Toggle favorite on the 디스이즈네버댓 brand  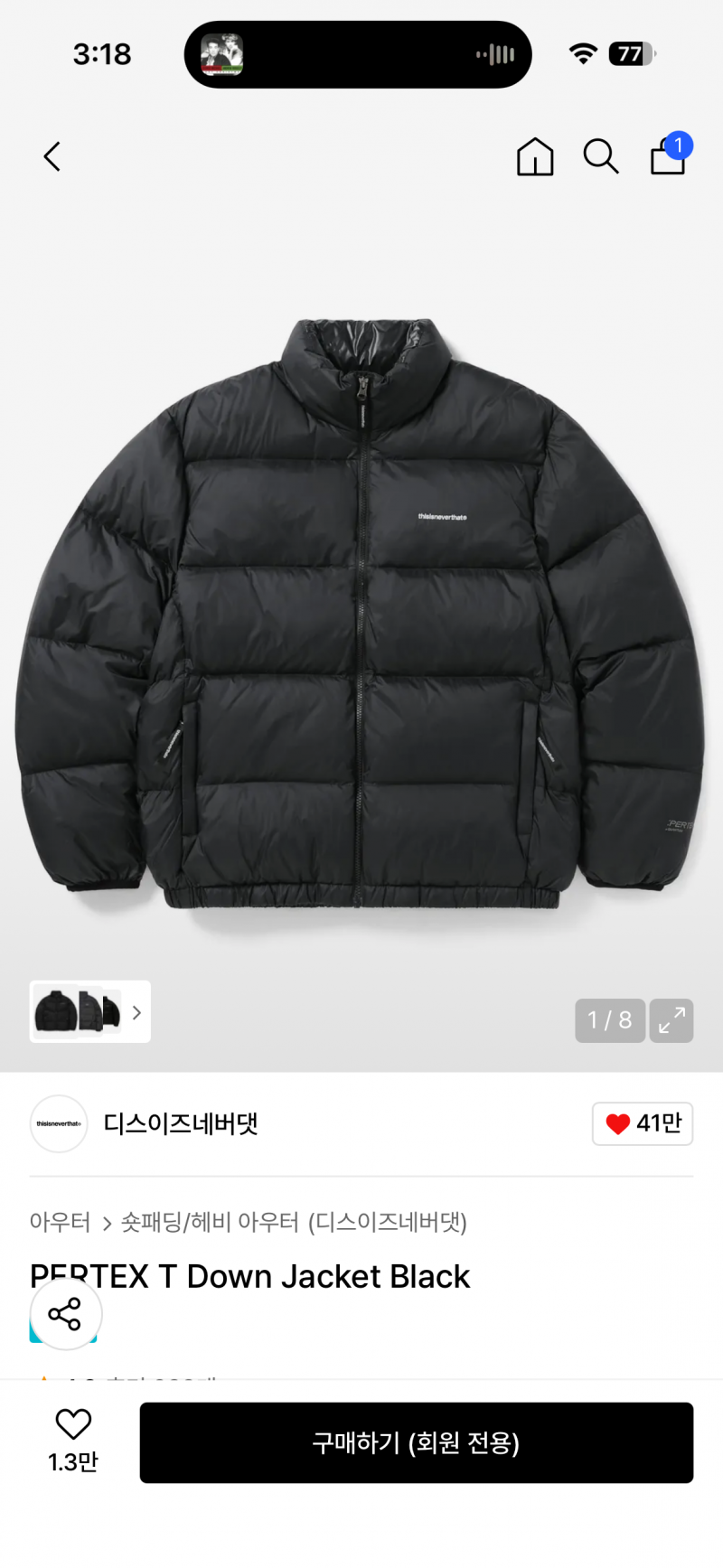pos(642,1123)
